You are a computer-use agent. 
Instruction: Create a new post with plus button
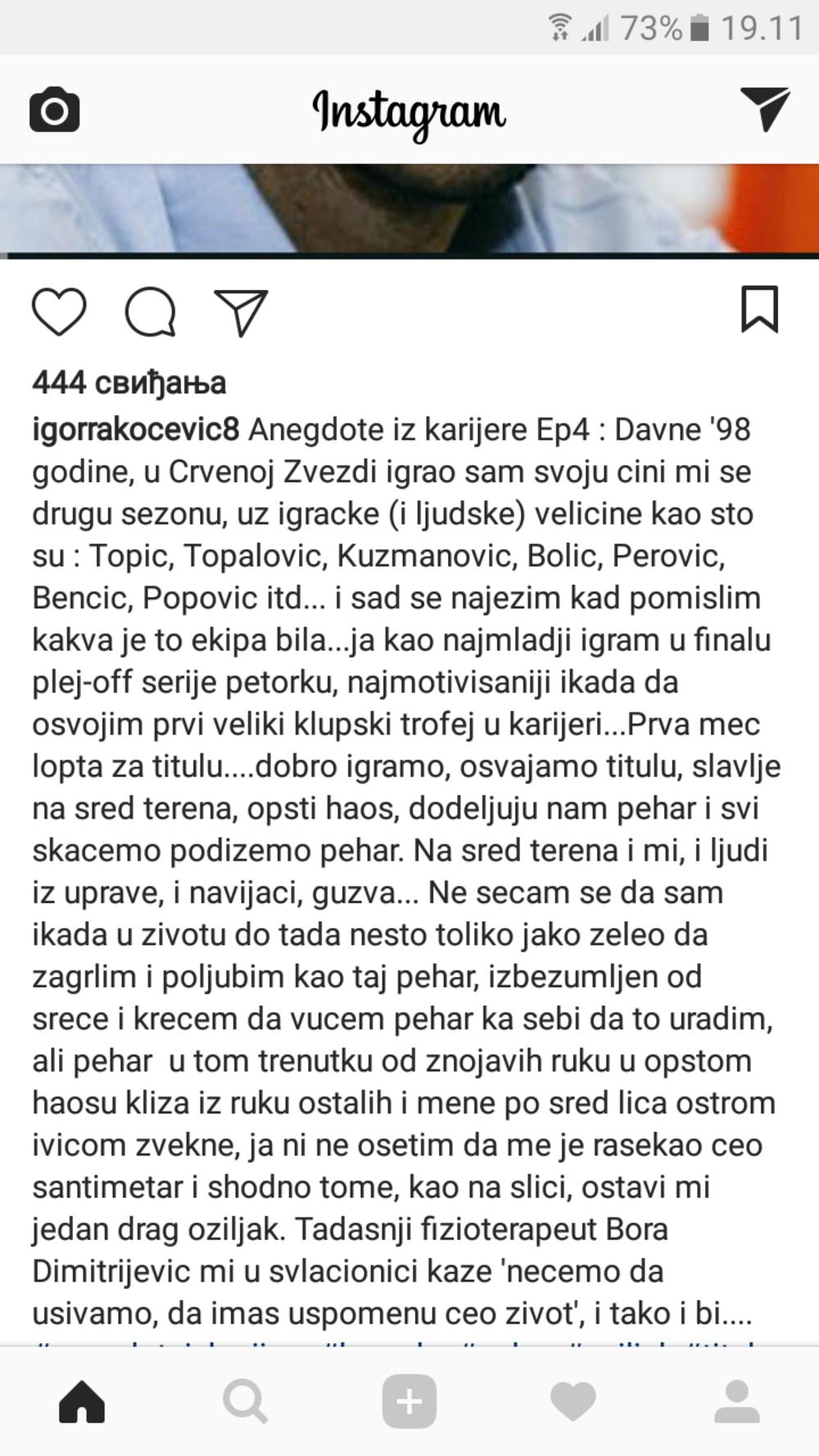point(409,1401)
